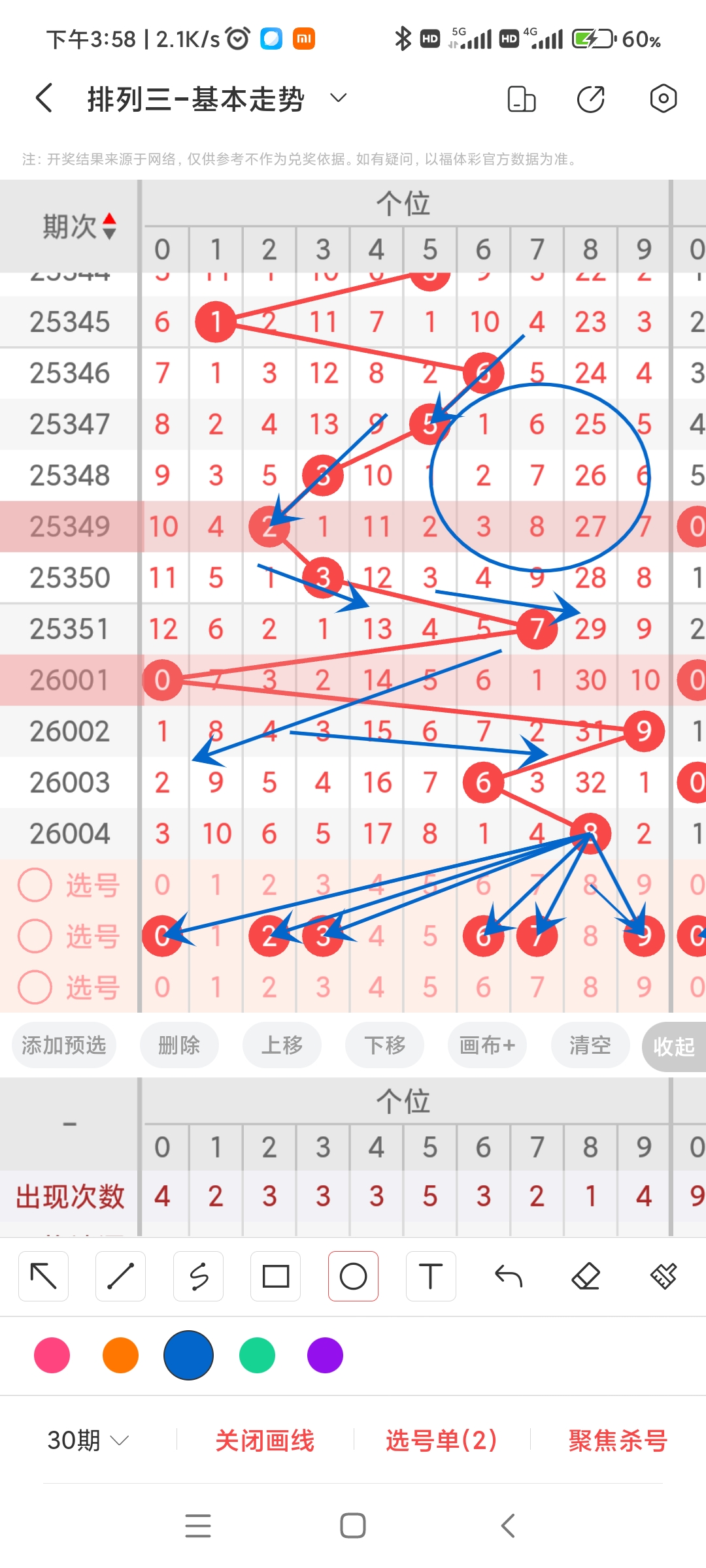Select the text annotation tool

(431, 1275)
